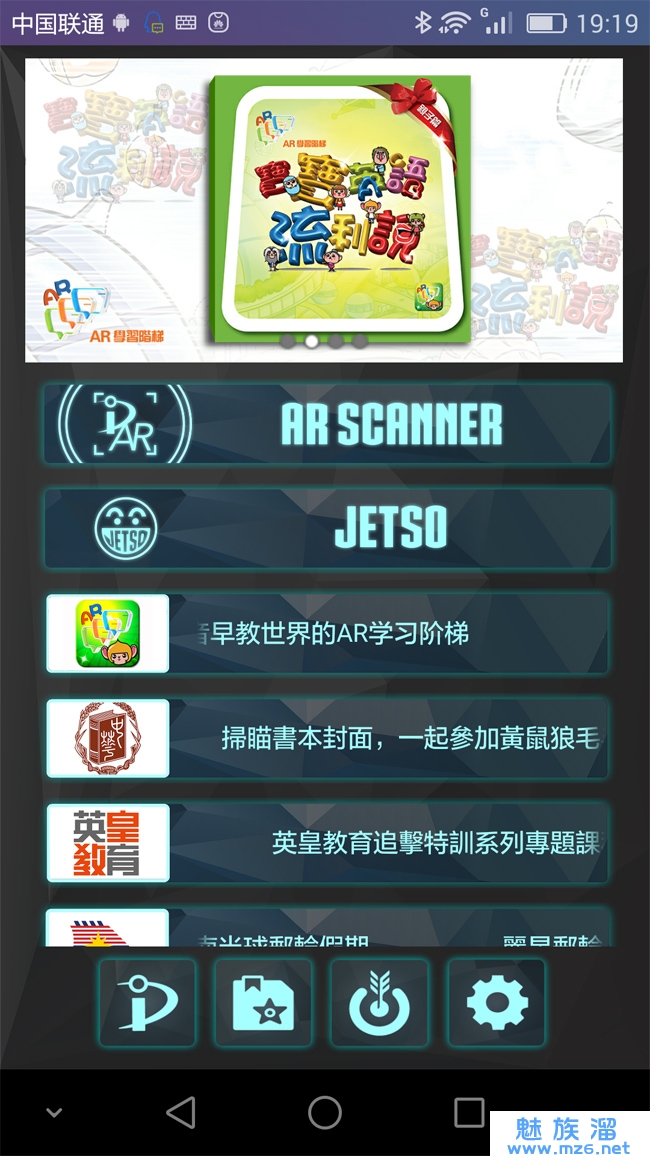Tap the circular target icon in toolbar

[379, 1003]
